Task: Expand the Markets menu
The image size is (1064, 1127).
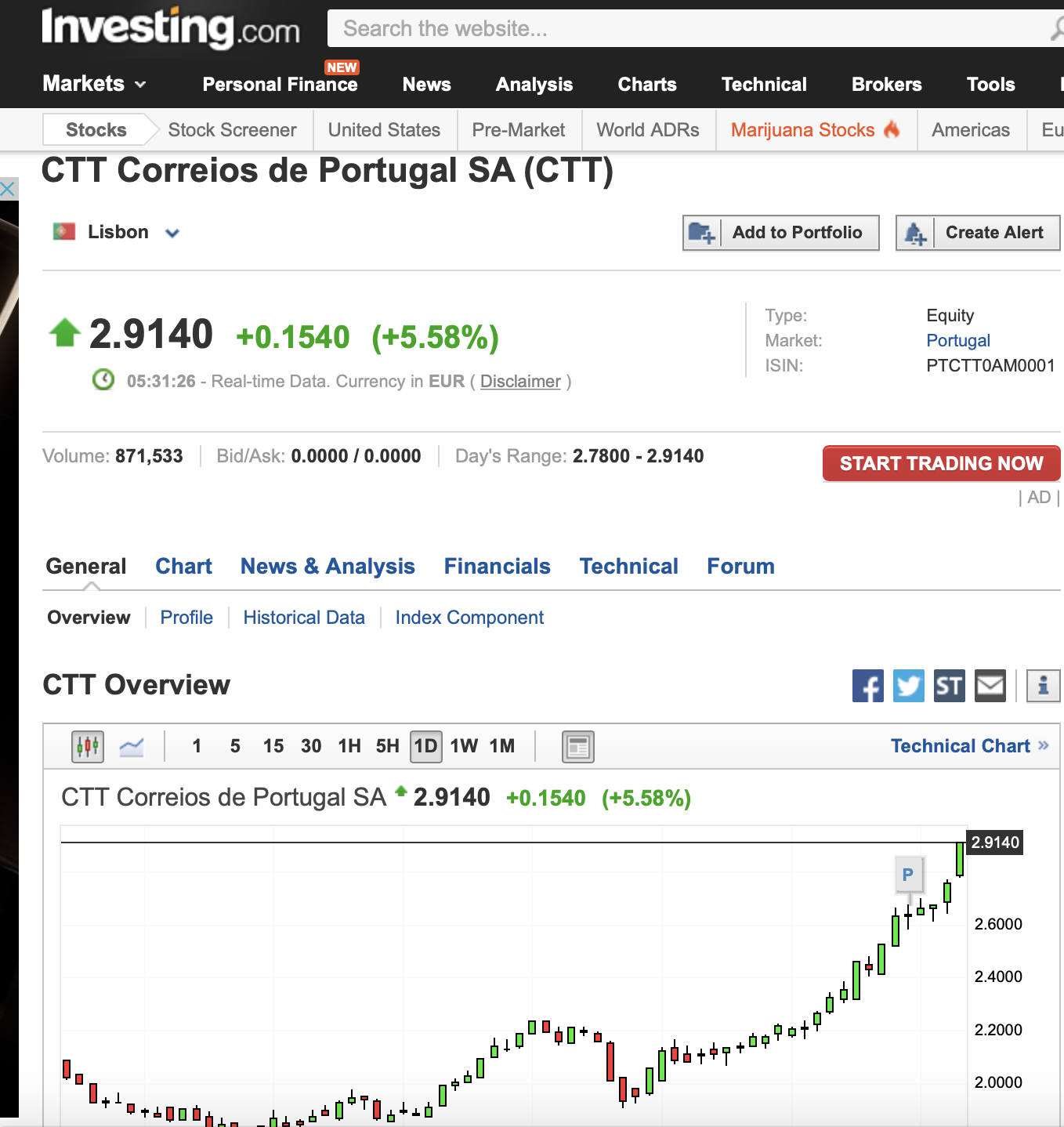Action: tap(94, 84)
